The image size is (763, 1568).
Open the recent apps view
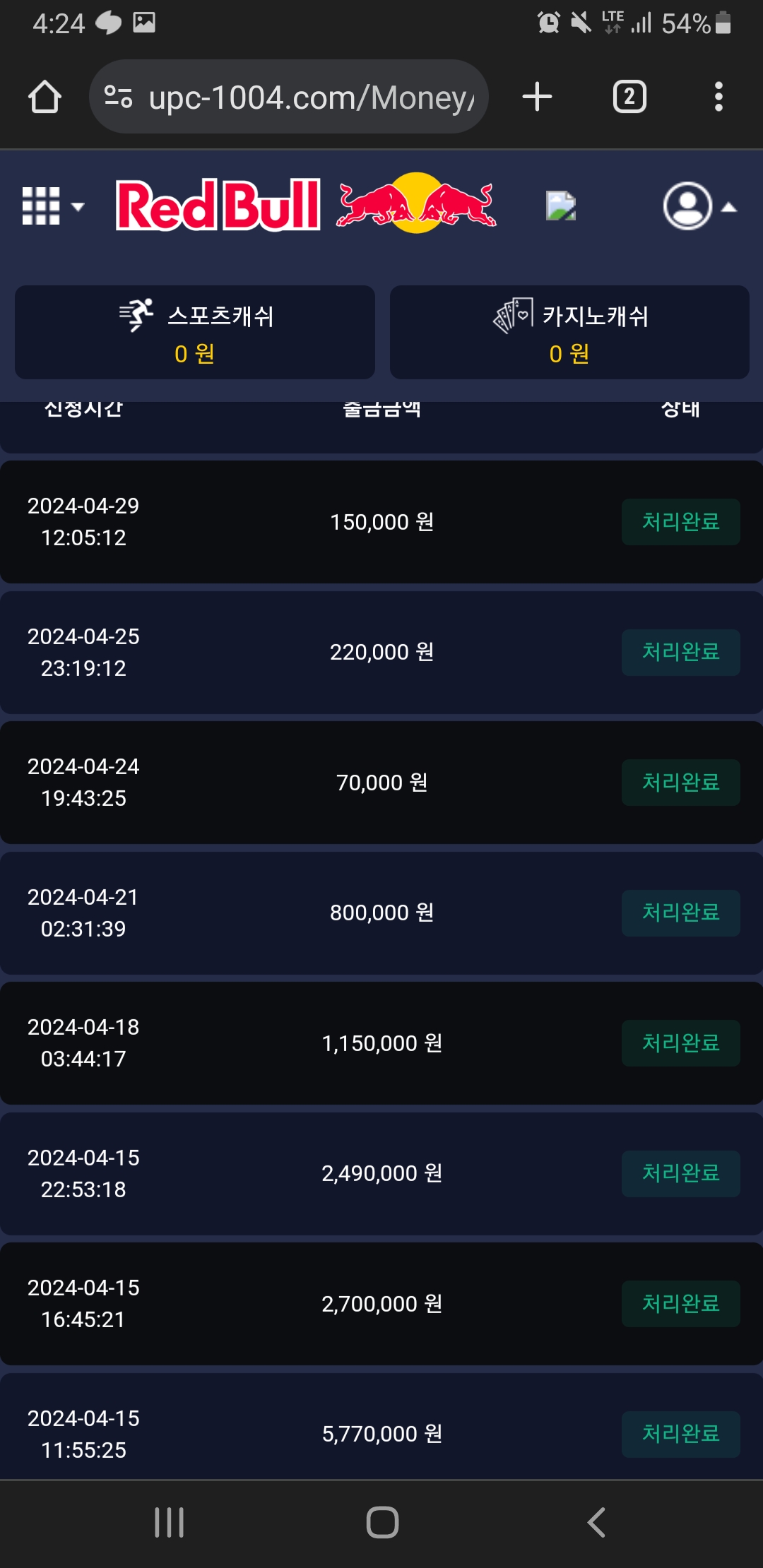(x=169, y=1522)
